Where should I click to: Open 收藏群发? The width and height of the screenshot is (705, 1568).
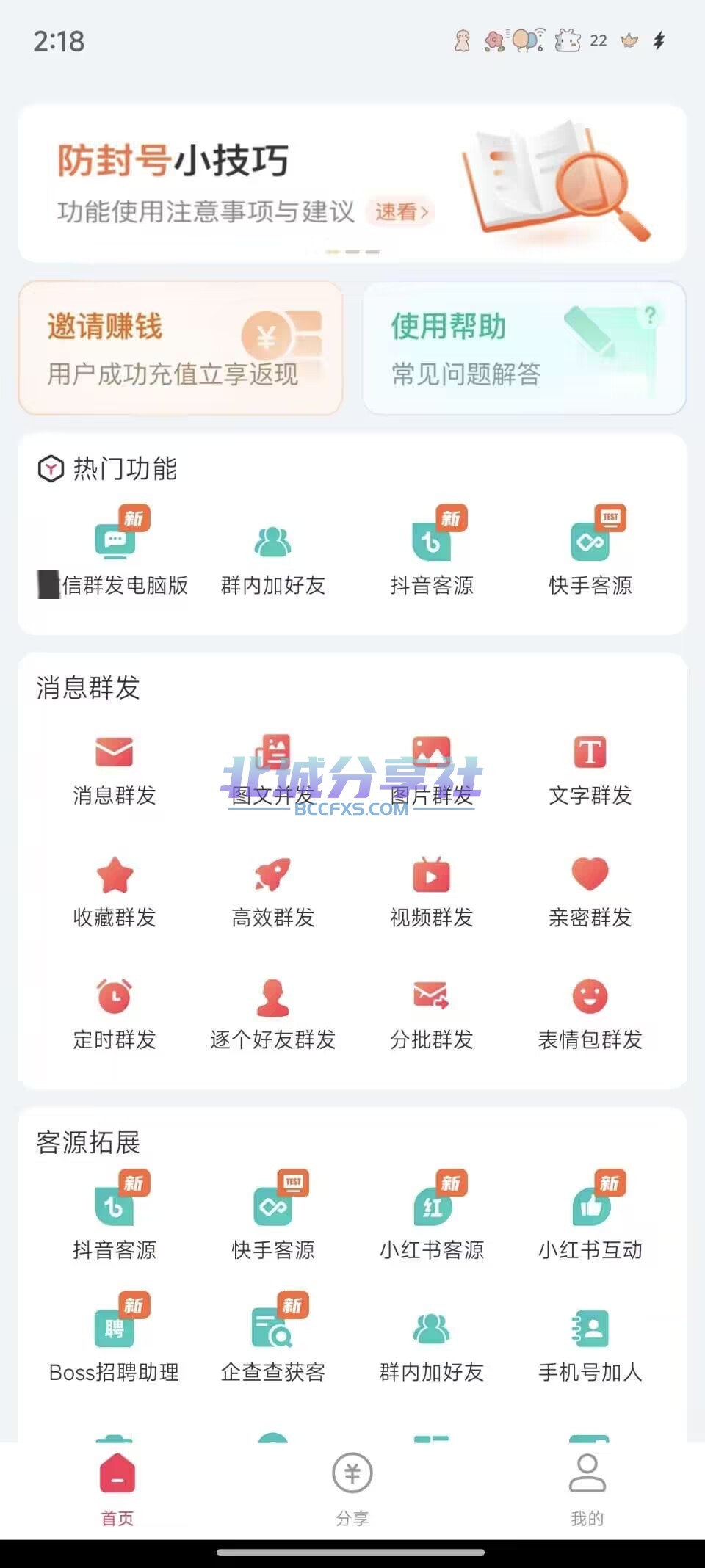(x=115, y=892)
